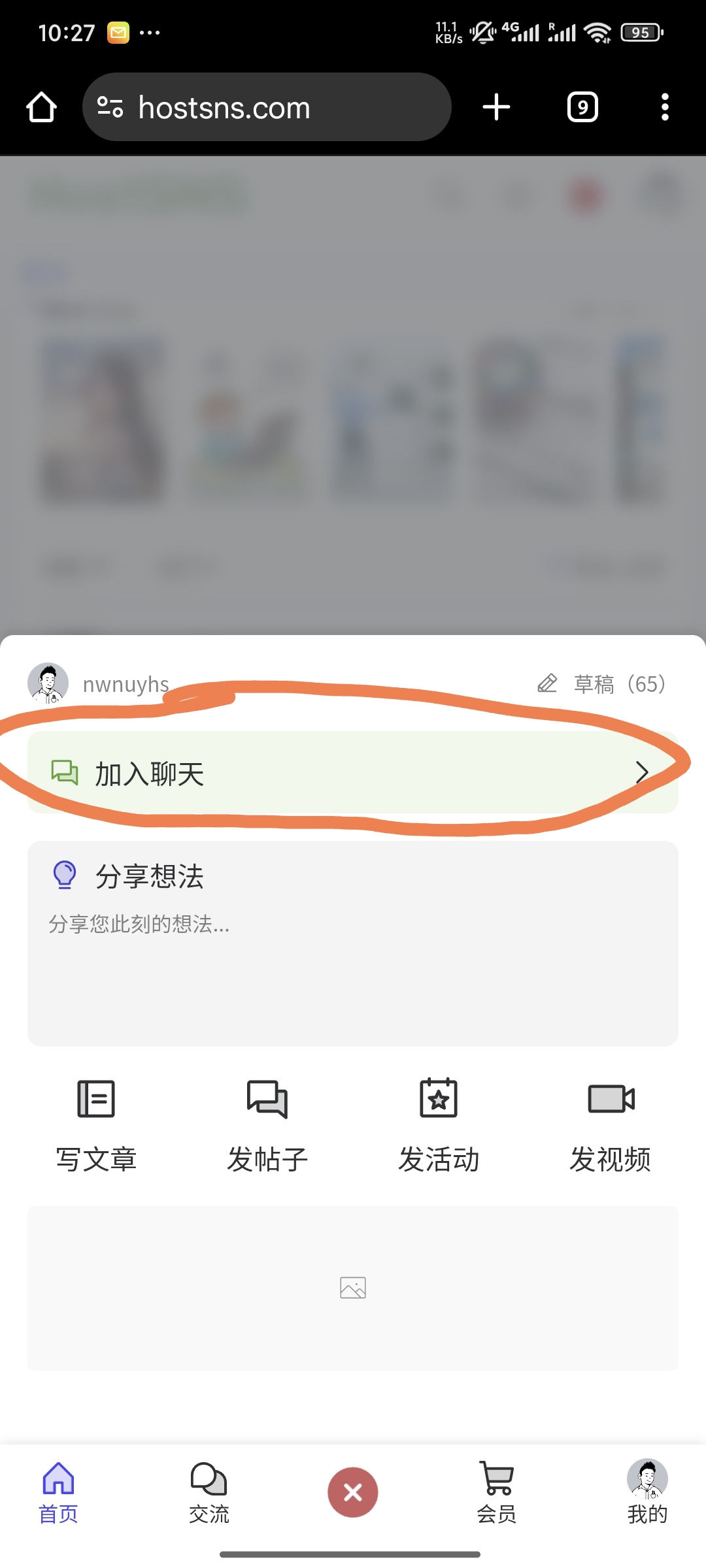Open the browser tab switcher
The height and width of the screenshot is (1568, 706).
tap(582, 107)
